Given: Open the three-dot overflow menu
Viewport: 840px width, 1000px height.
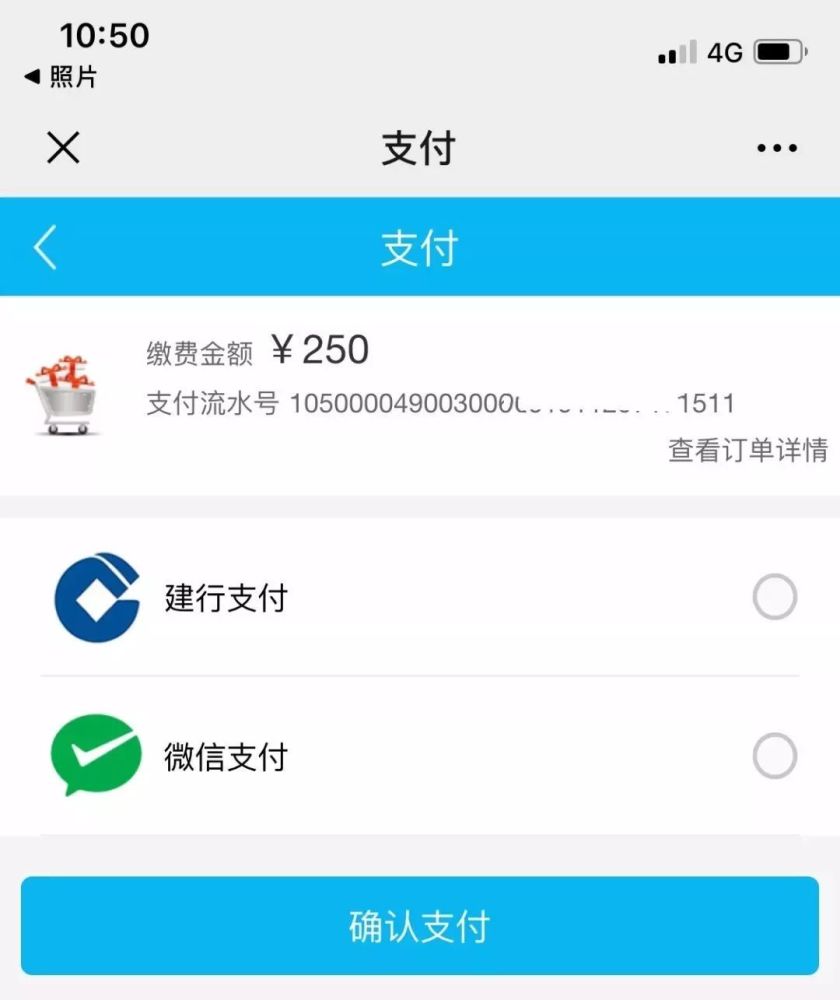Looking at the screenshot, I should (777, 148).
